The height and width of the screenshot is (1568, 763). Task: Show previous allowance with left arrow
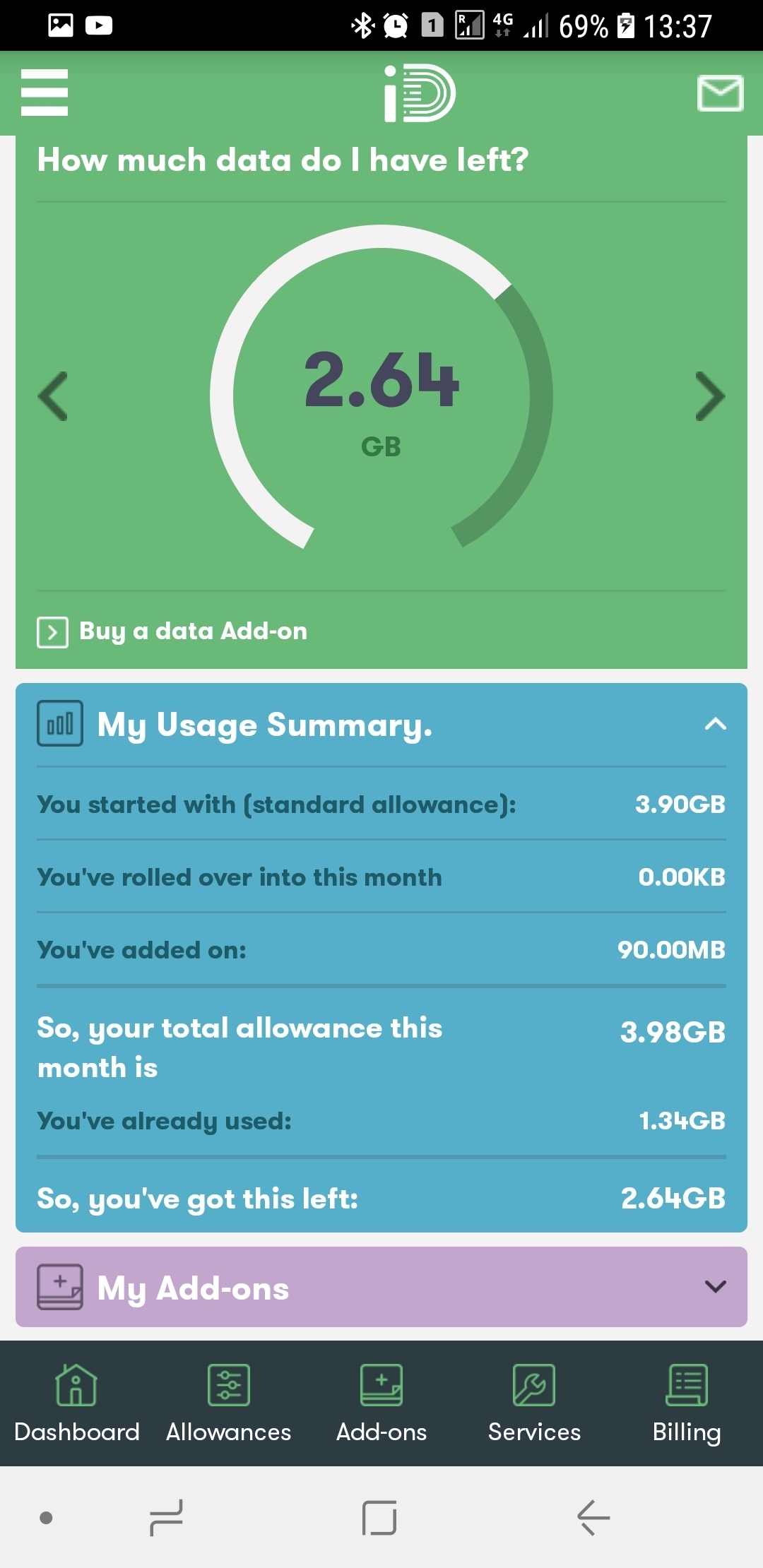click(x=53, y=396)
